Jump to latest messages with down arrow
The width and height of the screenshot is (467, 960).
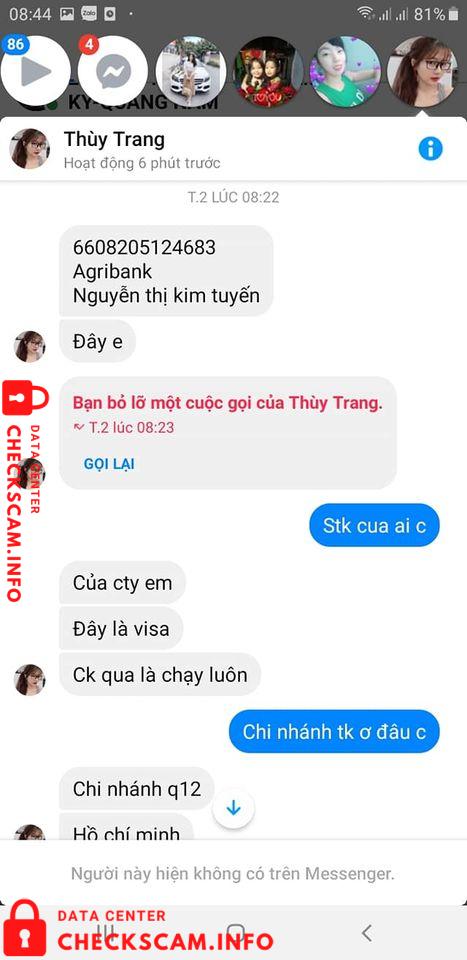pos(233,808)
